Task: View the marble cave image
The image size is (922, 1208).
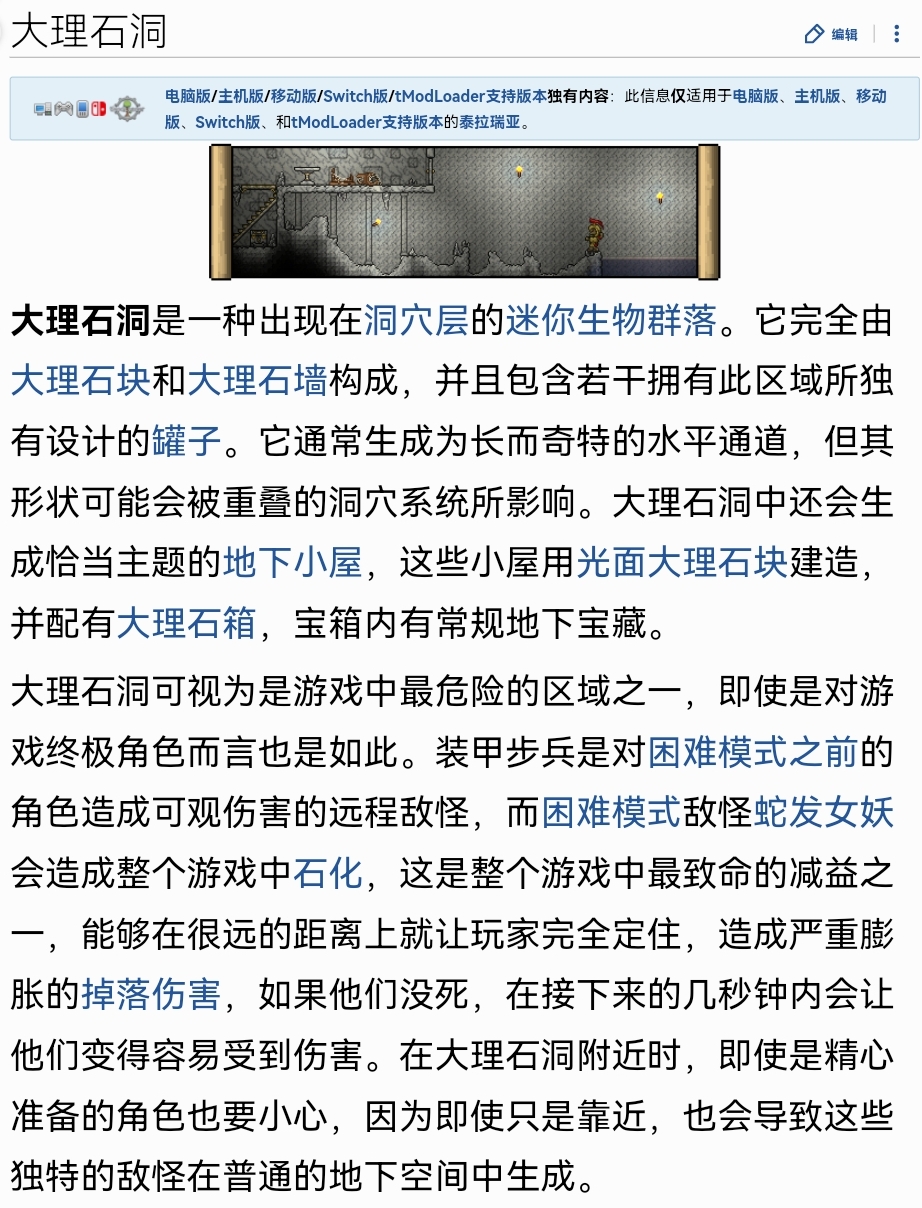Action: pyautogui.click(x=464, y=211)
